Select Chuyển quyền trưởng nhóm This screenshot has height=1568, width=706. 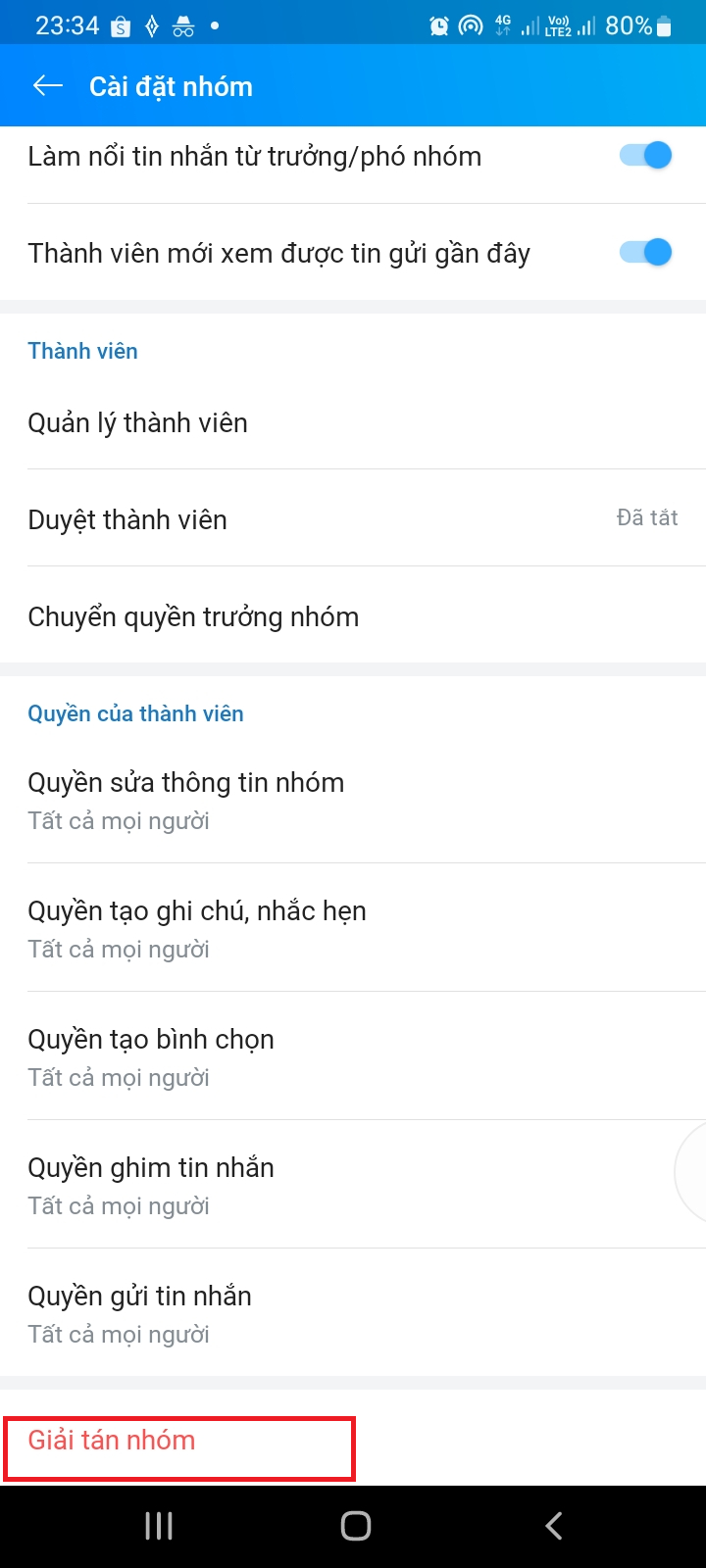click(353, 616)
